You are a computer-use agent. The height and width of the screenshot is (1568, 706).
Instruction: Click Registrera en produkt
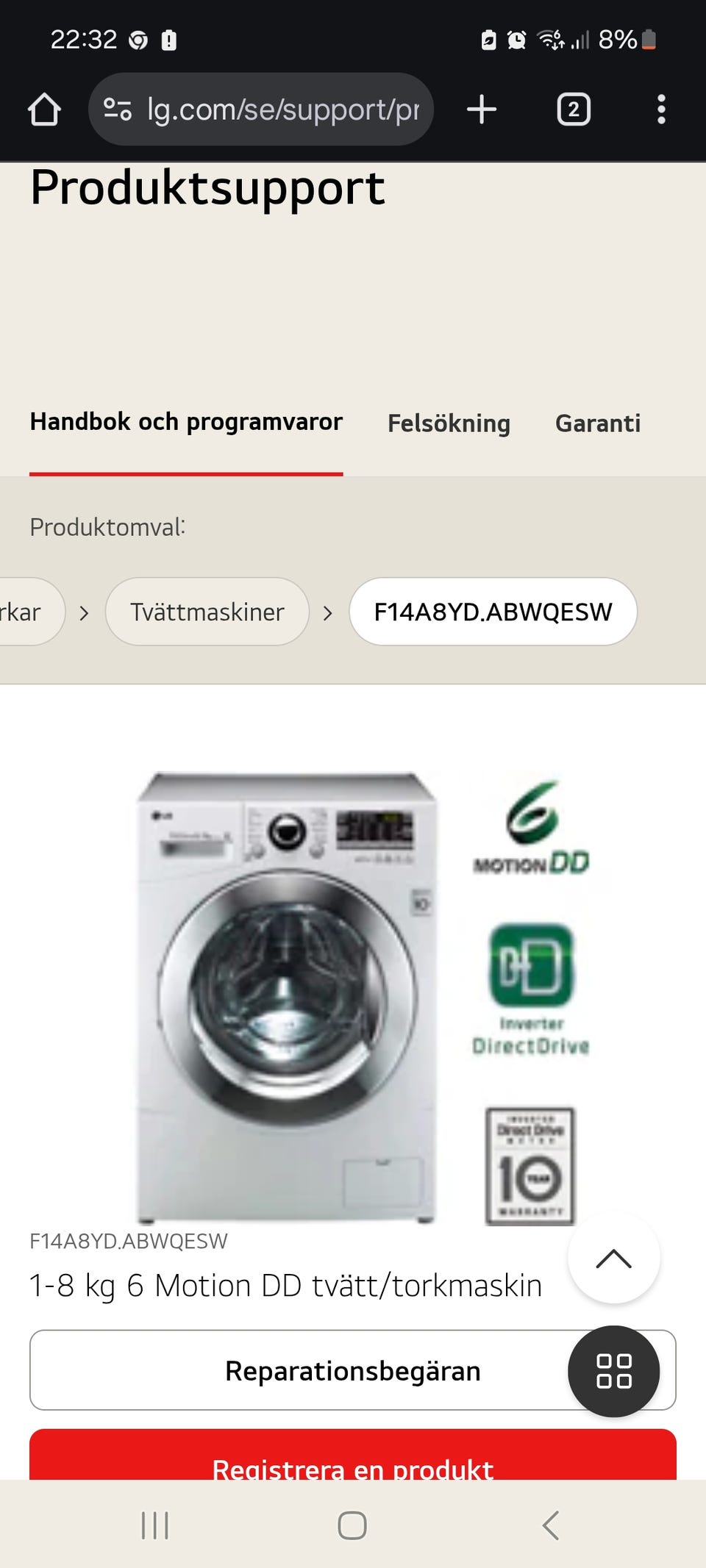[x=353, y=1467]
